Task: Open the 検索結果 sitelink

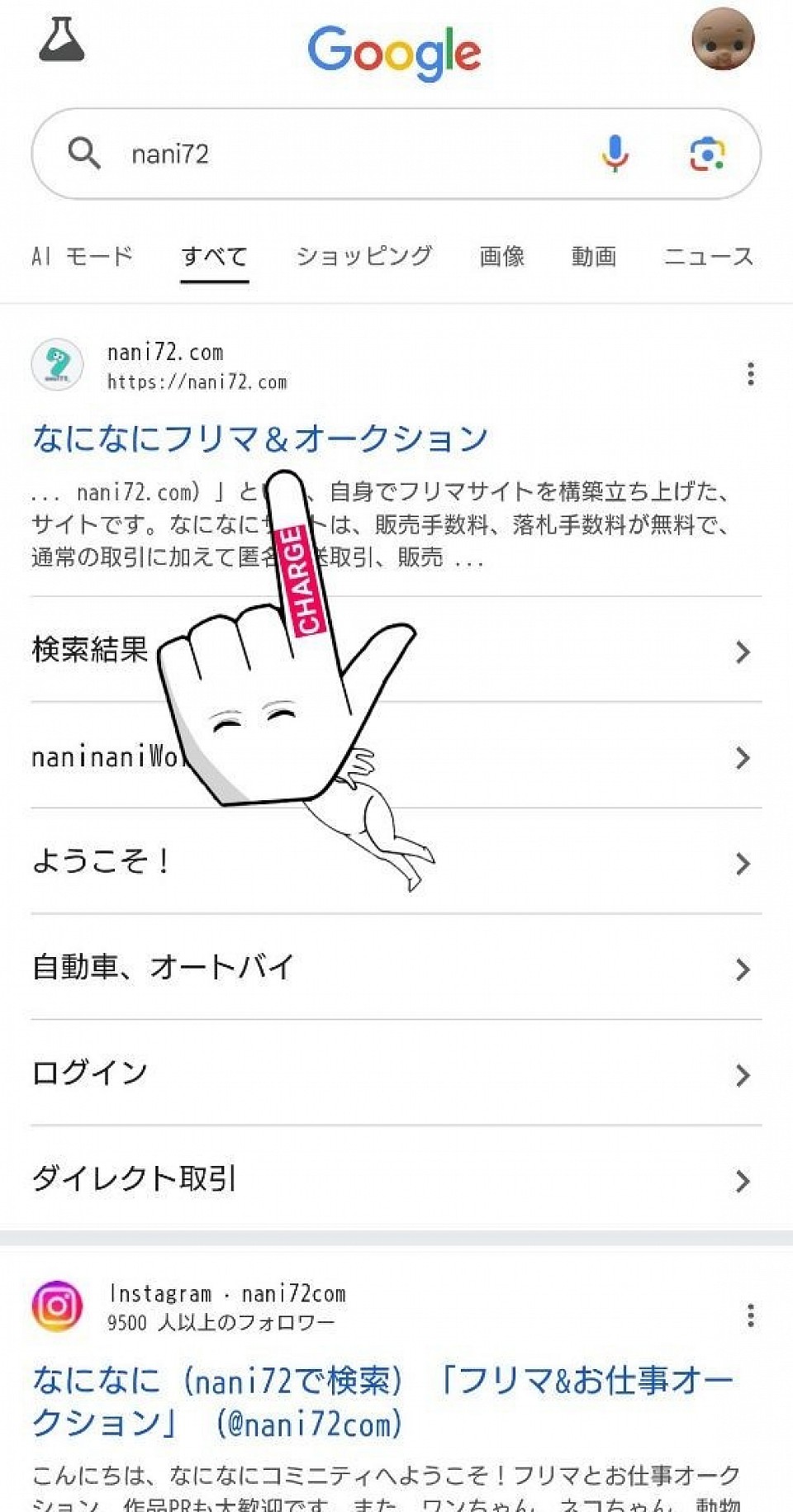Action: click(x=90, y=650)
